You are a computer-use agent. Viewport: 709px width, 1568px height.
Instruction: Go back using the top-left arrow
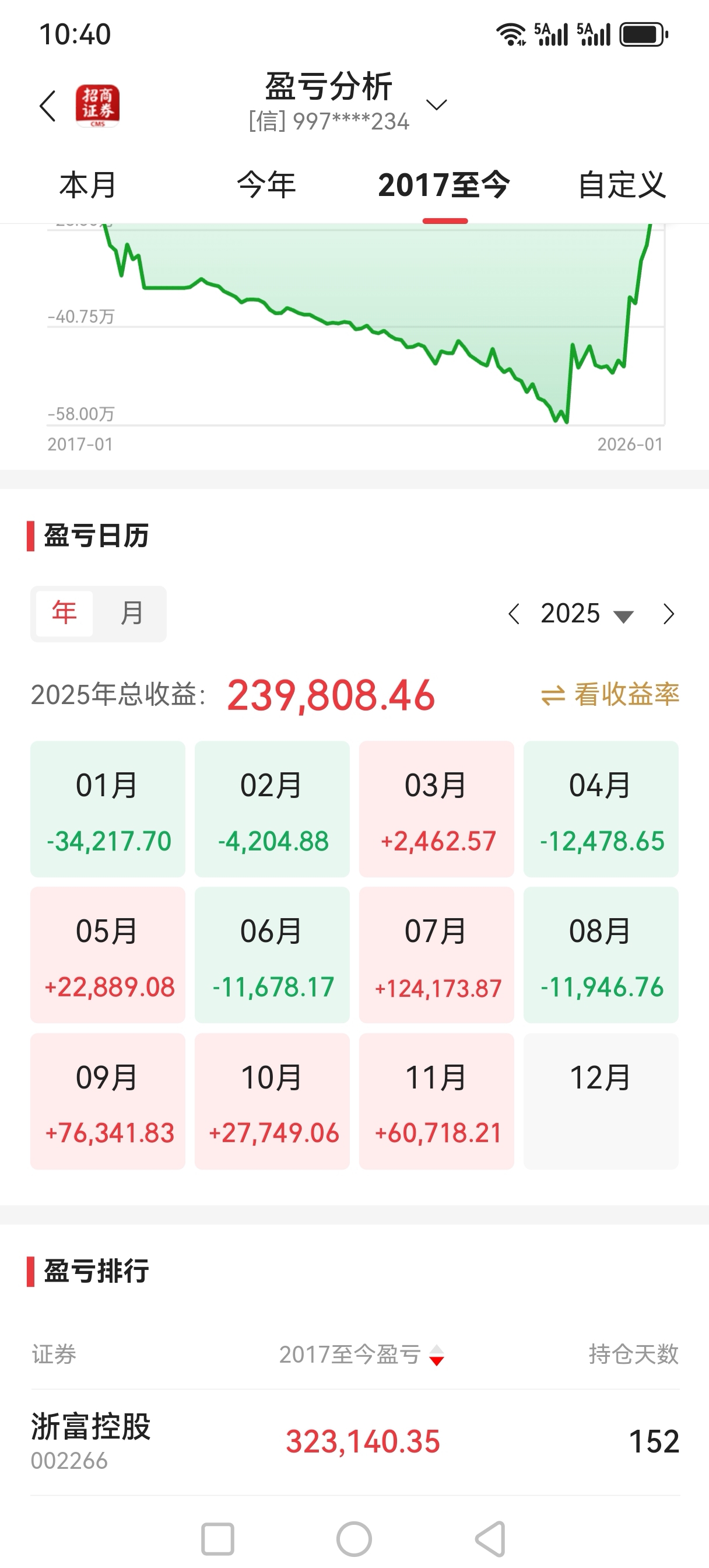tap(48, 106)
